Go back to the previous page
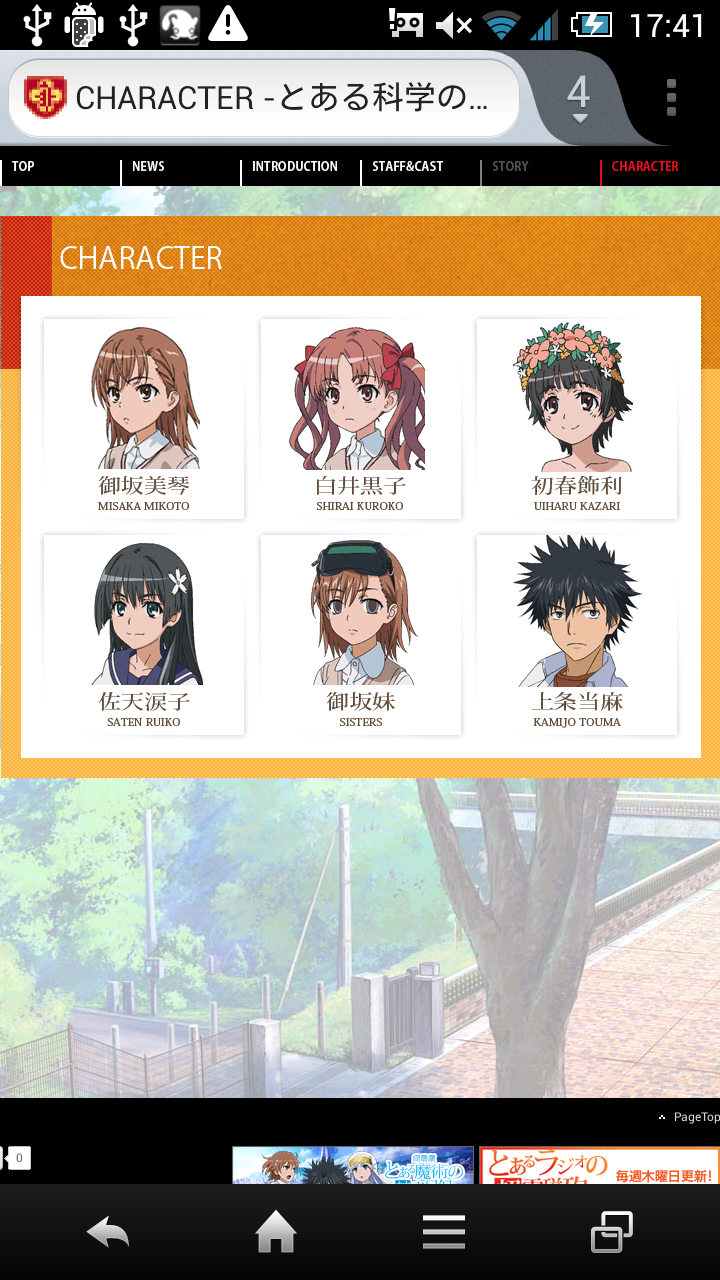 coord(108,1232)
